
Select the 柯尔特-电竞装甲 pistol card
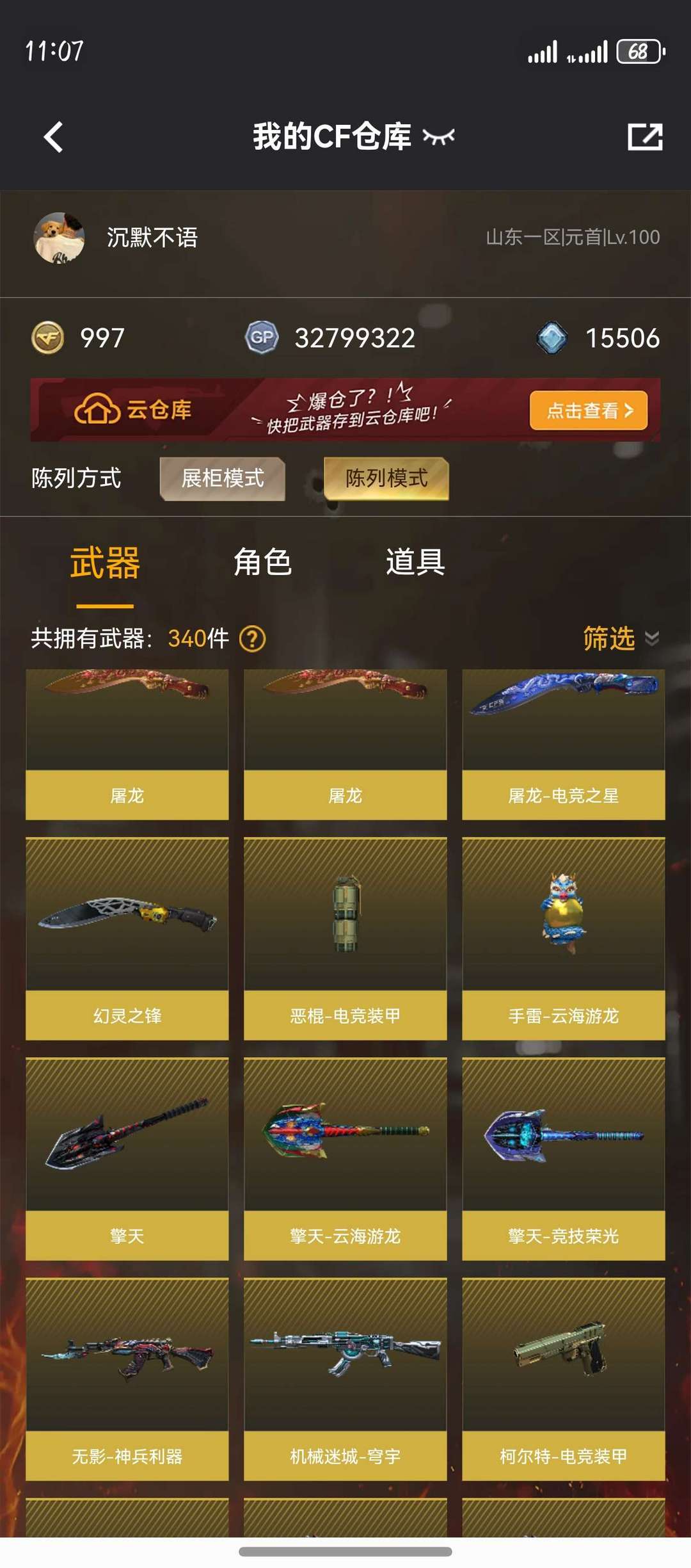[x=563, y=1379]
